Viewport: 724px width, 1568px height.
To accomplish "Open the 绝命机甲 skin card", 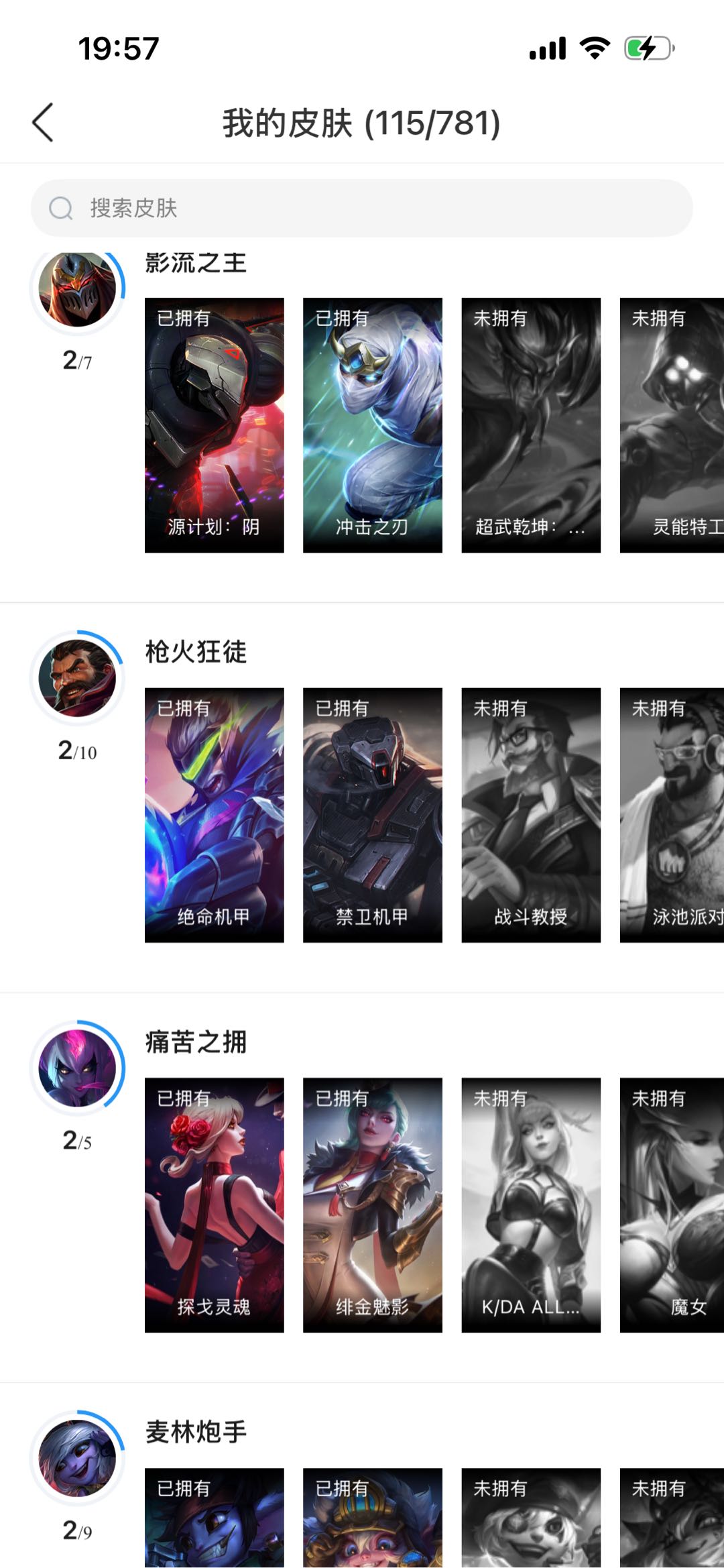I will [x=215, y=815].
